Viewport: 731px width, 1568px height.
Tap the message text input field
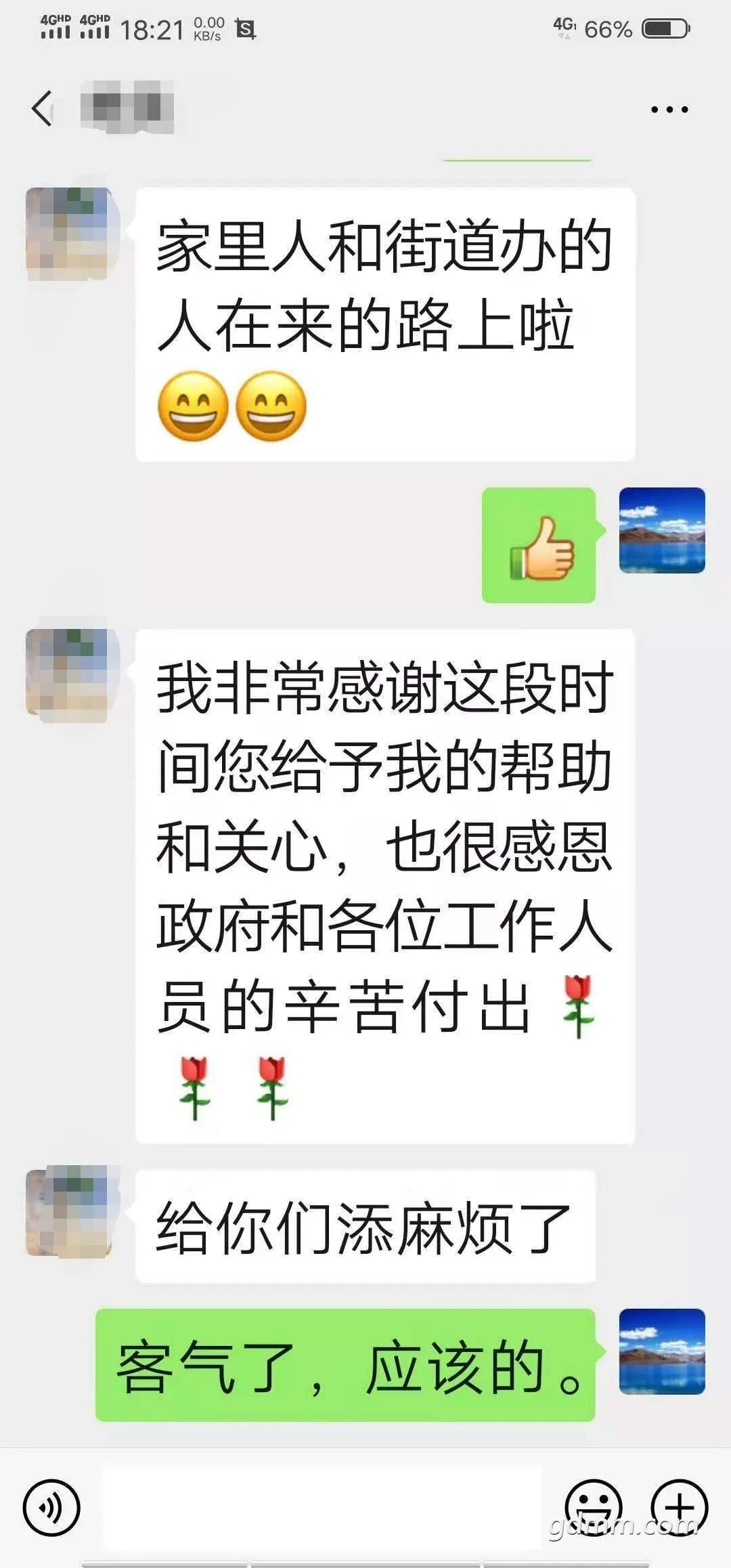point(322,1508)
